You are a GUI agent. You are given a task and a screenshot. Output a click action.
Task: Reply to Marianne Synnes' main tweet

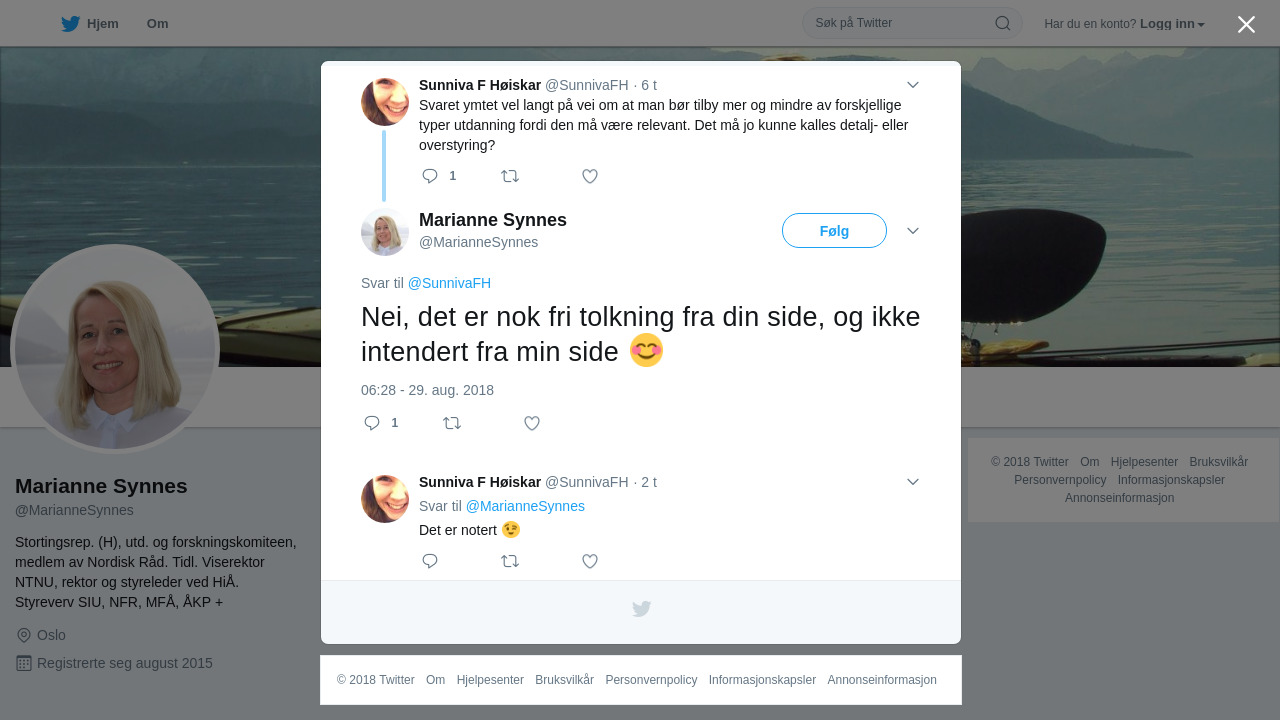click(x=372, y=423)
